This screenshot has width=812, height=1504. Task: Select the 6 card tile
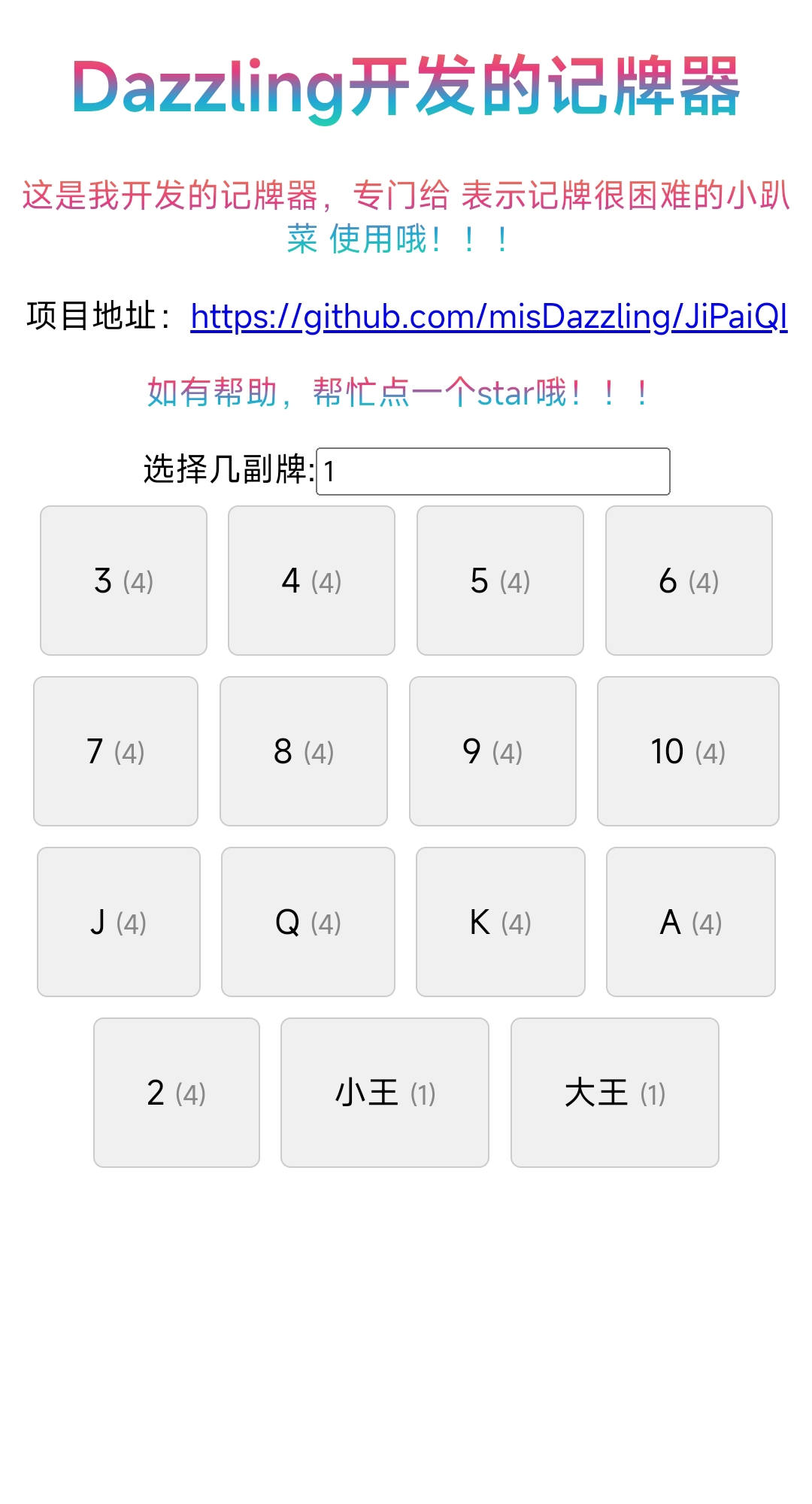(x=688, y=579)
